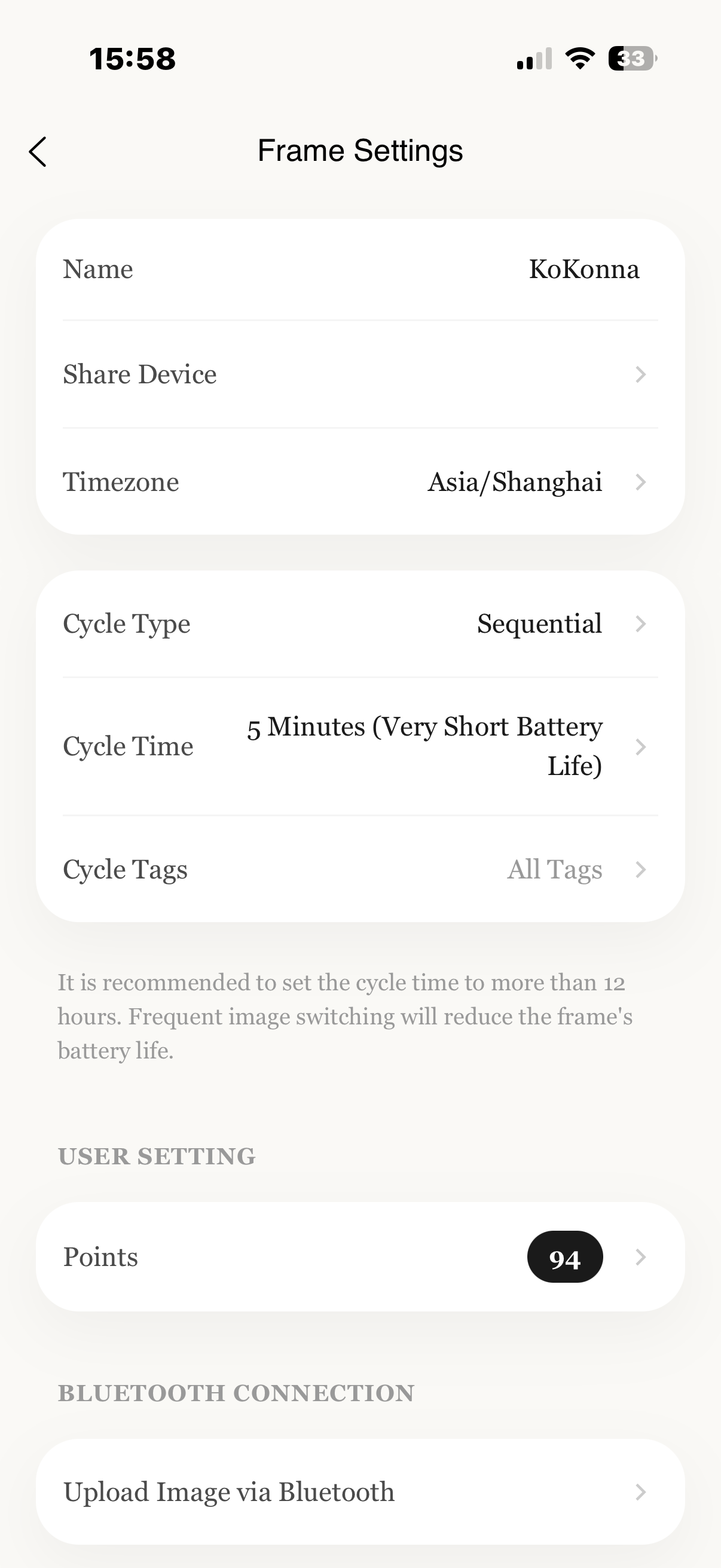Open Upload Image via Bluetooth
Screen dimensions: 721x1568
point(360,1492)
